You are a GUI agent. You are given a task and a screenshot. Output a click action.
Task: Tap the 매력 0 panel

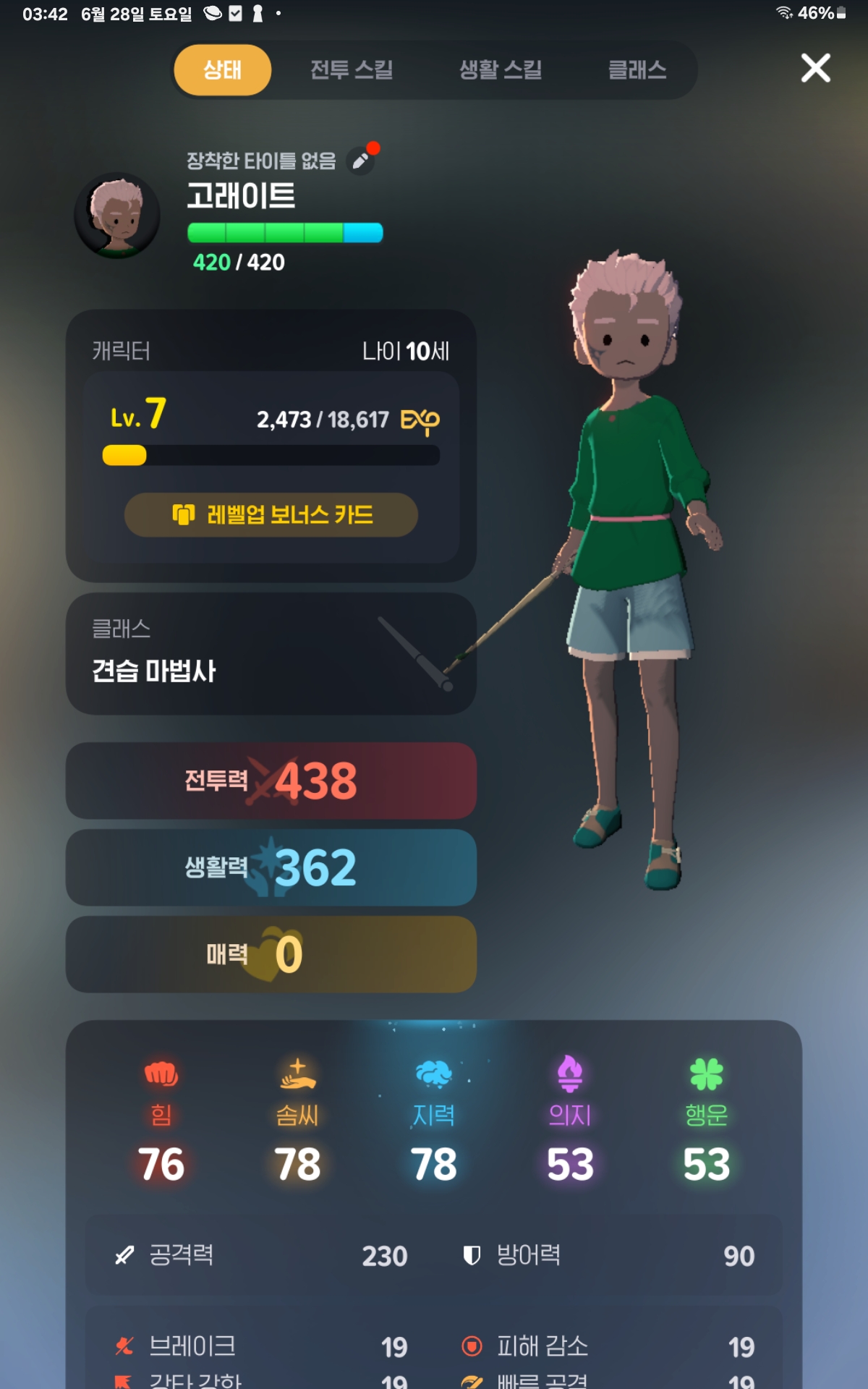click(x=271, y=954)
